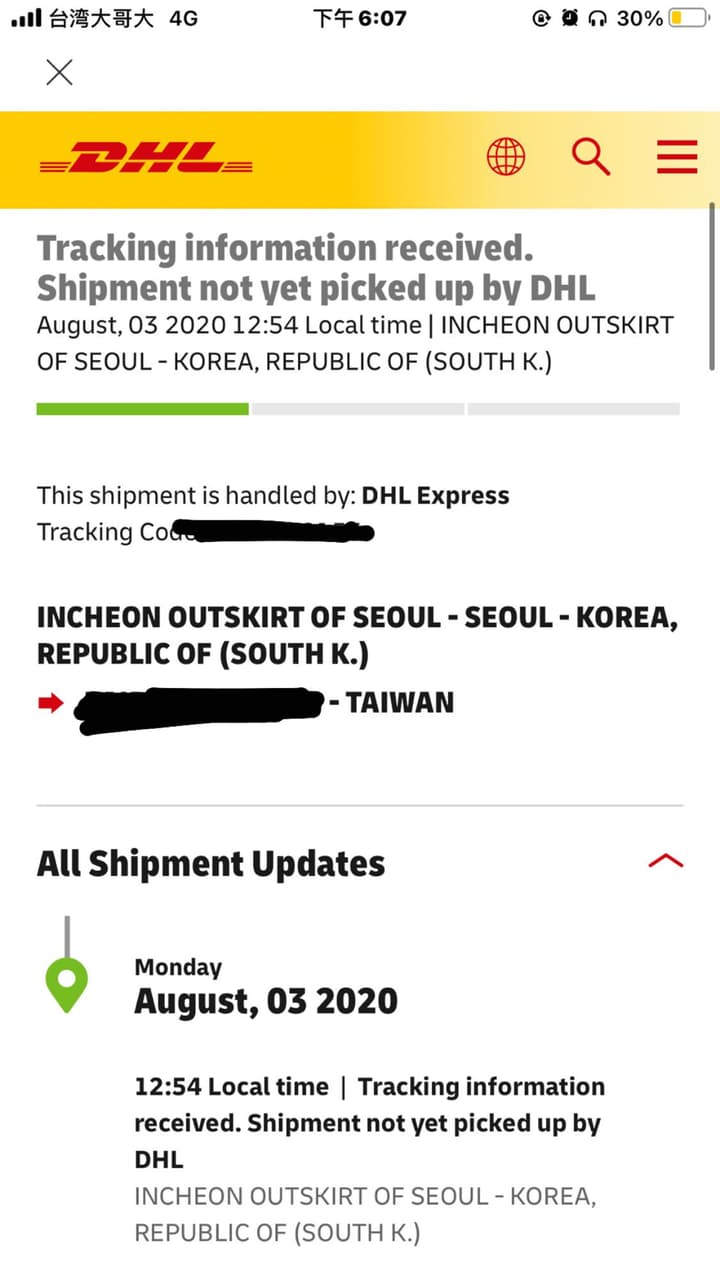Open the DHL site search
This screenshot has width=720, height=1280.
(591, 157)
